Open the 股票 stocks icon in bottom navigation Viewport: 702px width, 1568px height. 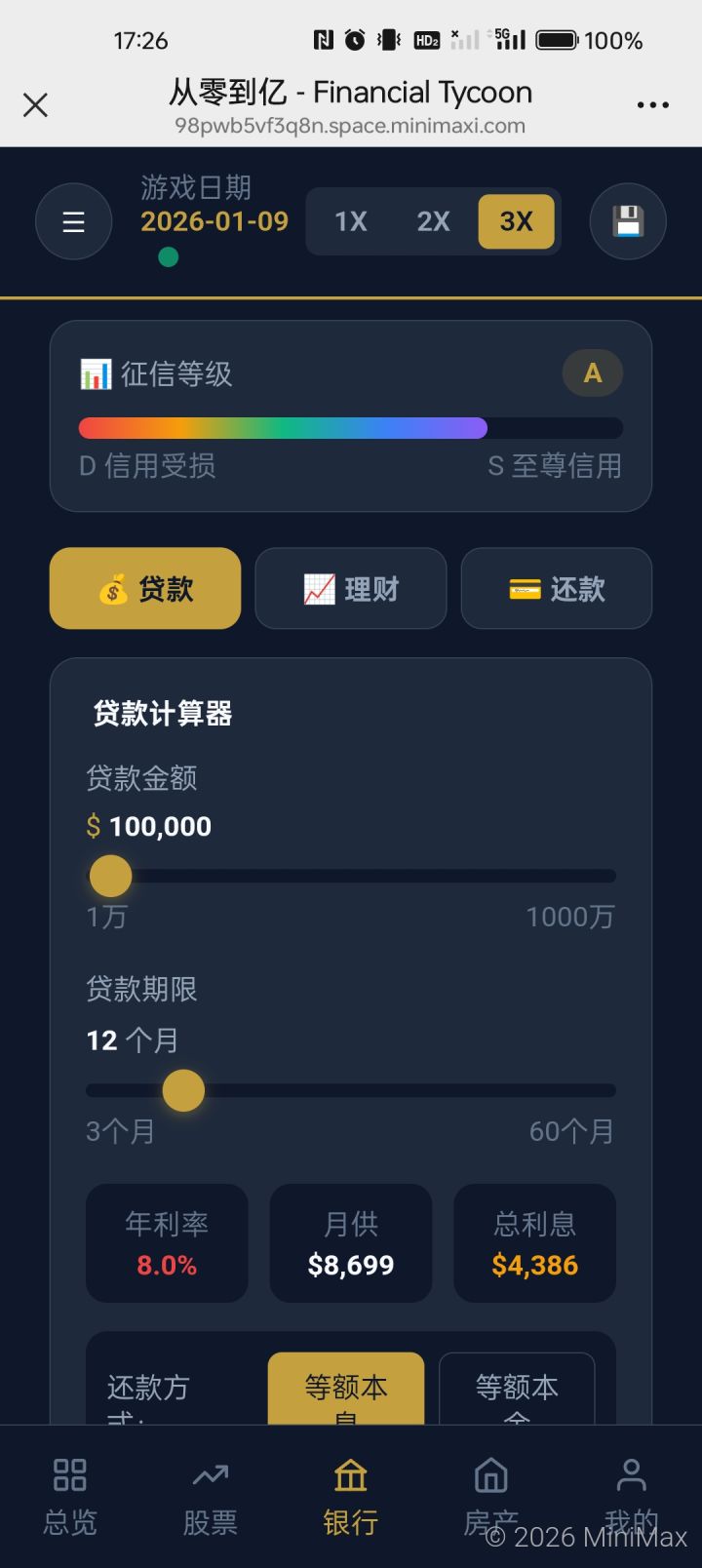click(x=210, y=1475)
